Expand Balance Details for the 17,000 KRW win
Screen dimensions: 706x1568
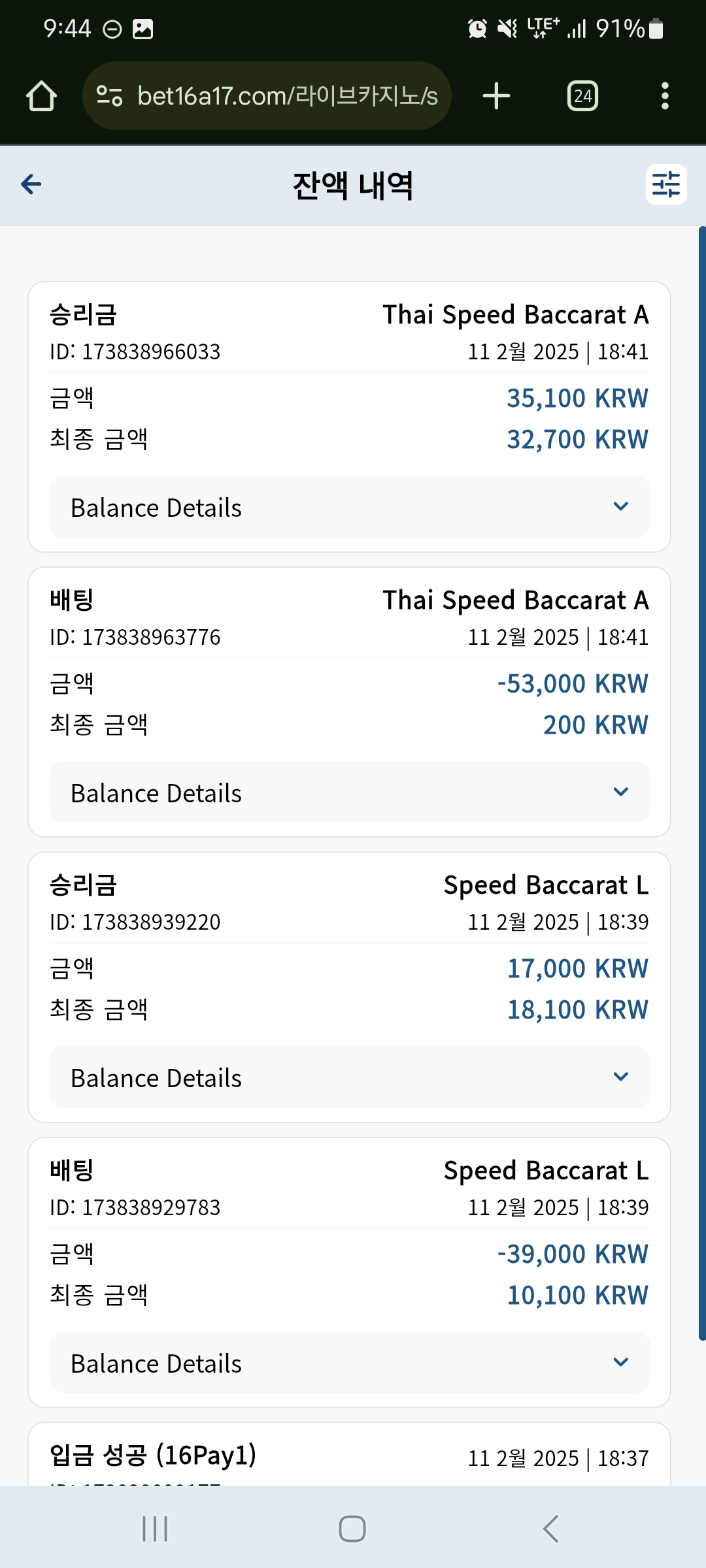tap(350, 1077)
